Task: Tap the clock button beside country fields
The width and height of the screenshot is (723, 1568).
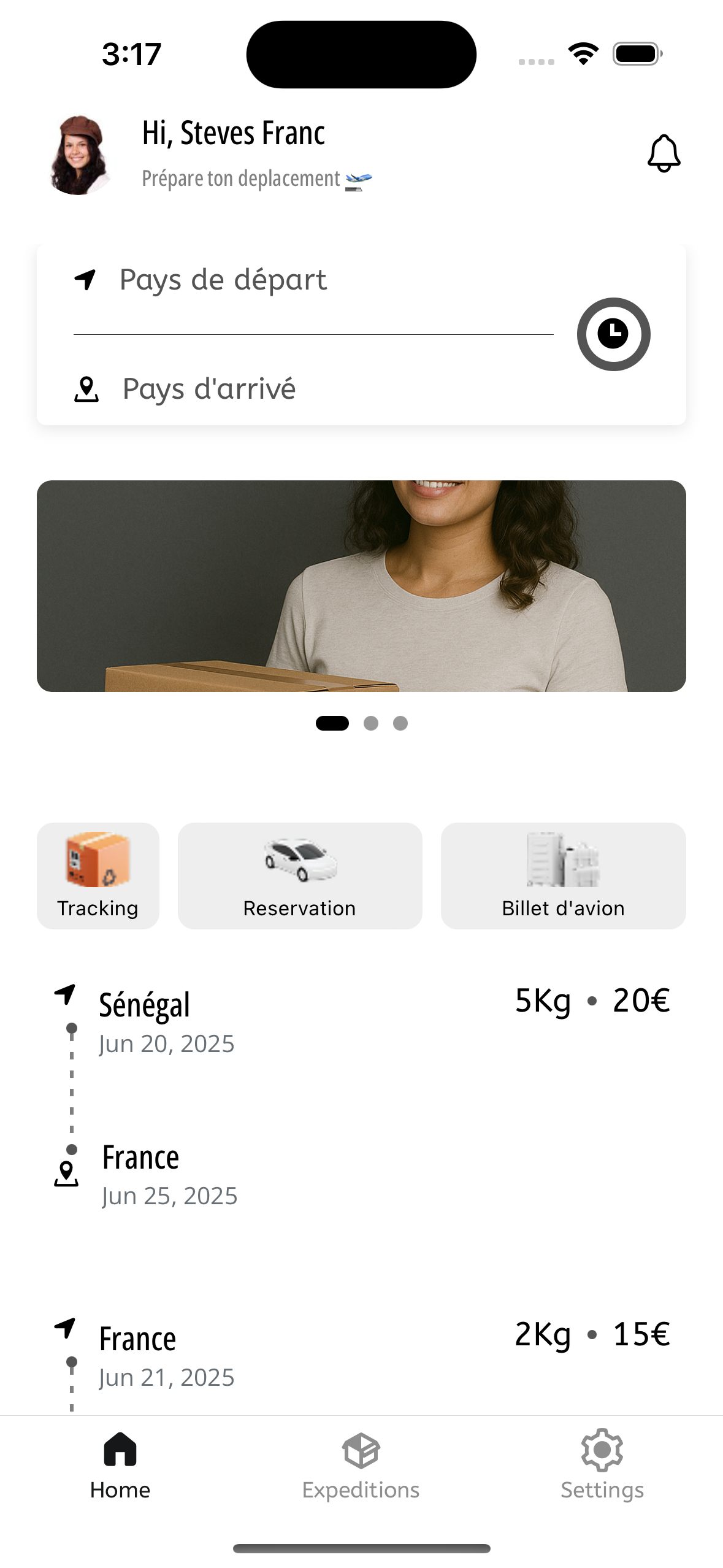Action: (613, 334)
